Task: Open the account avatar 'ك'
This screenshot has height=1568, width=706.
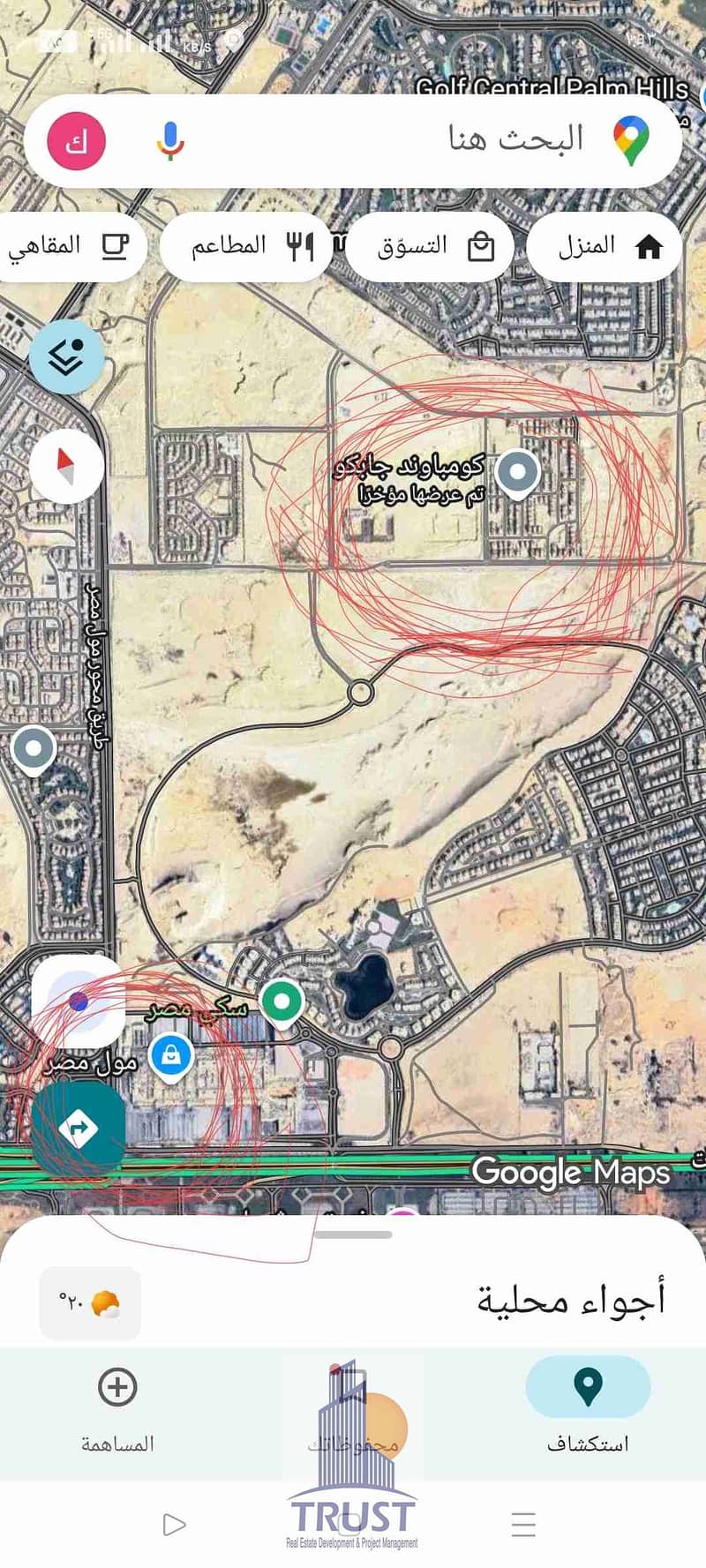Action: pos(76,141)
